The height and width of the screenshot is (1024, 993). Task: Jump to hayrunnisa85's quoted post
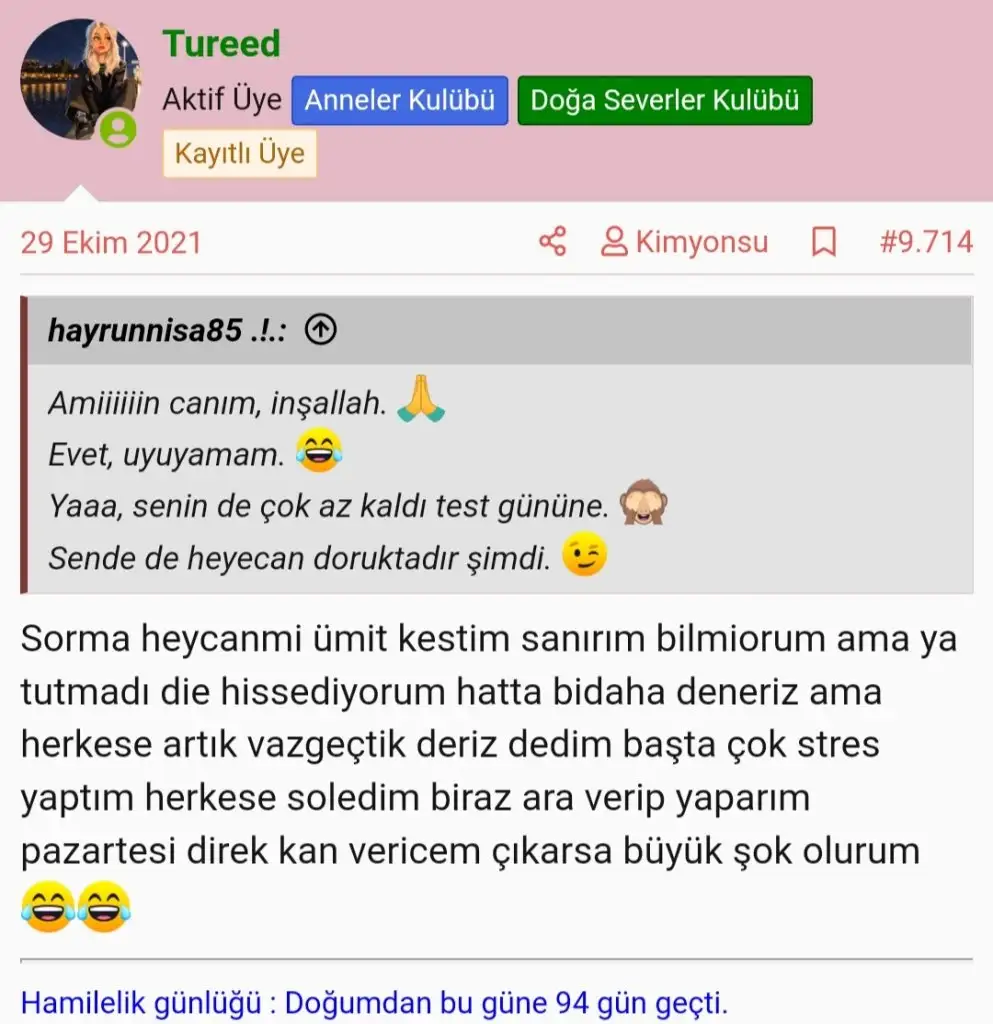pos(320,330)
